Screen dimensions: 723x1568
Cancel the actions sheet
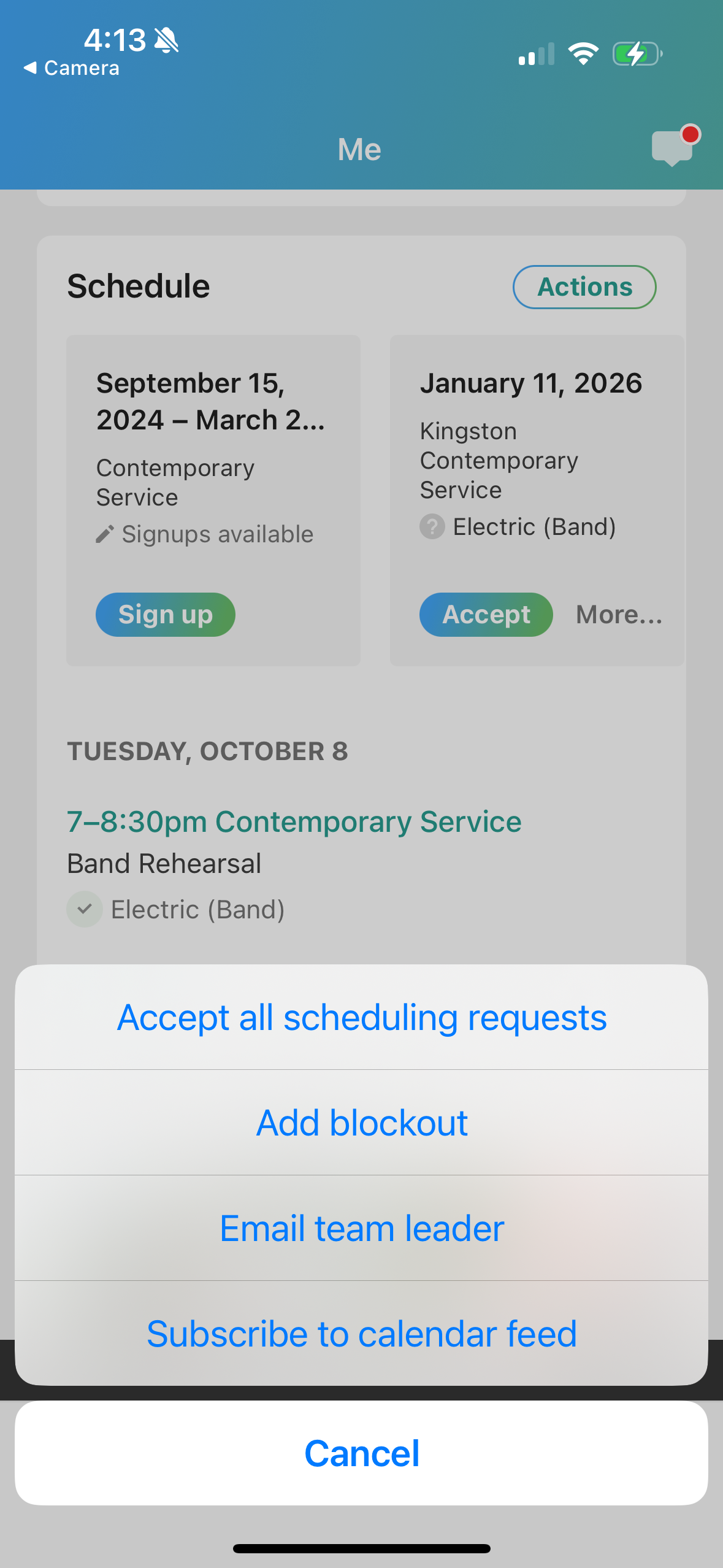(362, 1453)
